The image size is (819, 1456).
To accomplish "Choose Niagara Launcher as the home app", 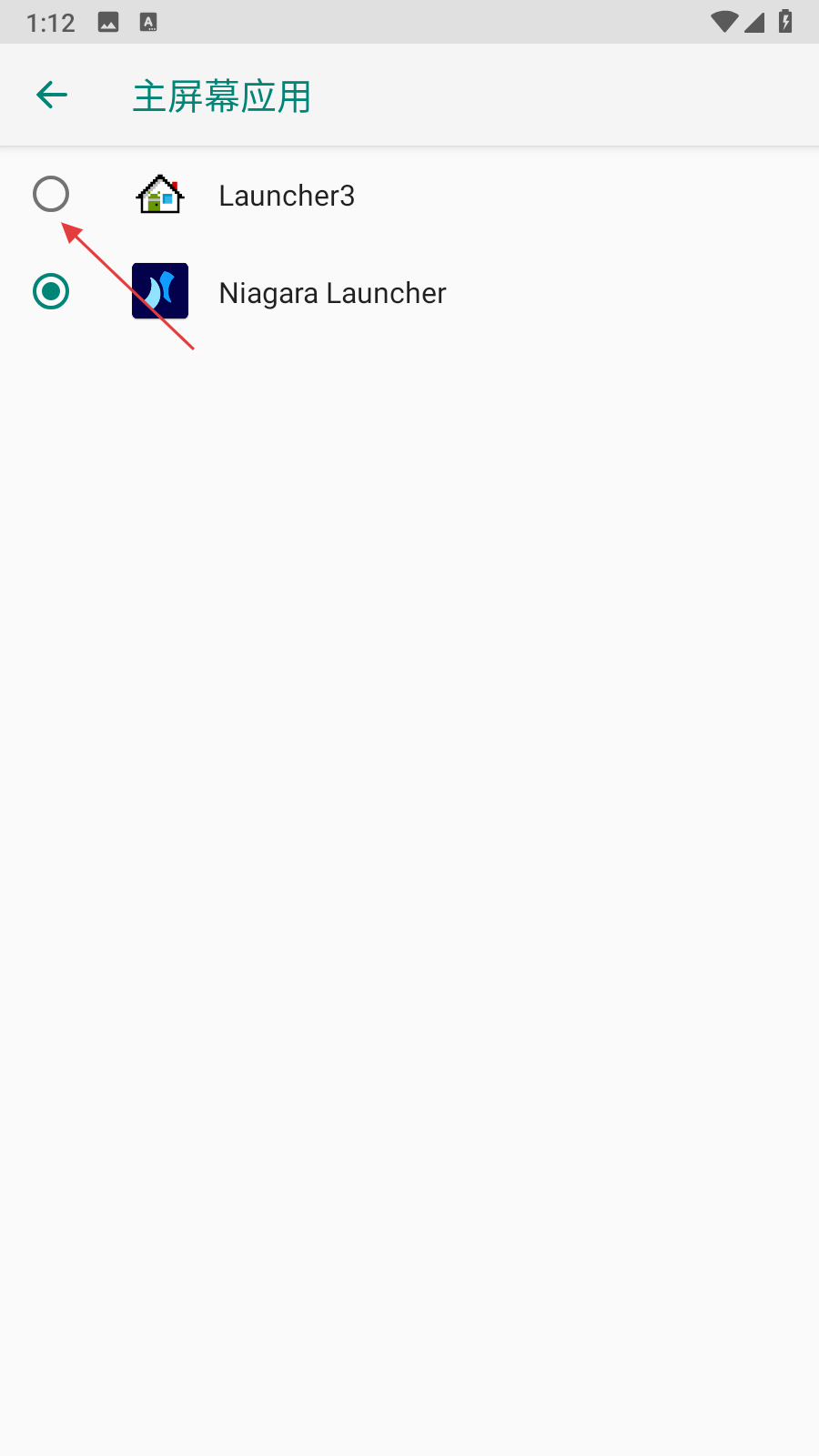I will click(51, 292).
